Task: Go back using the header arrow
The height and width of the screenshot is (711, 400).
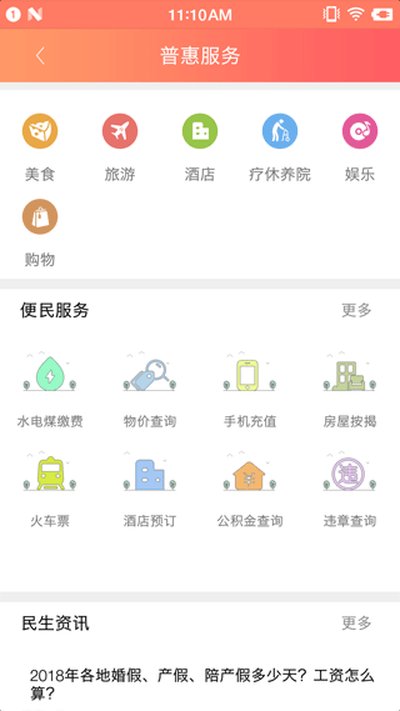Action: pyautogui.click(x=40, y=56)
